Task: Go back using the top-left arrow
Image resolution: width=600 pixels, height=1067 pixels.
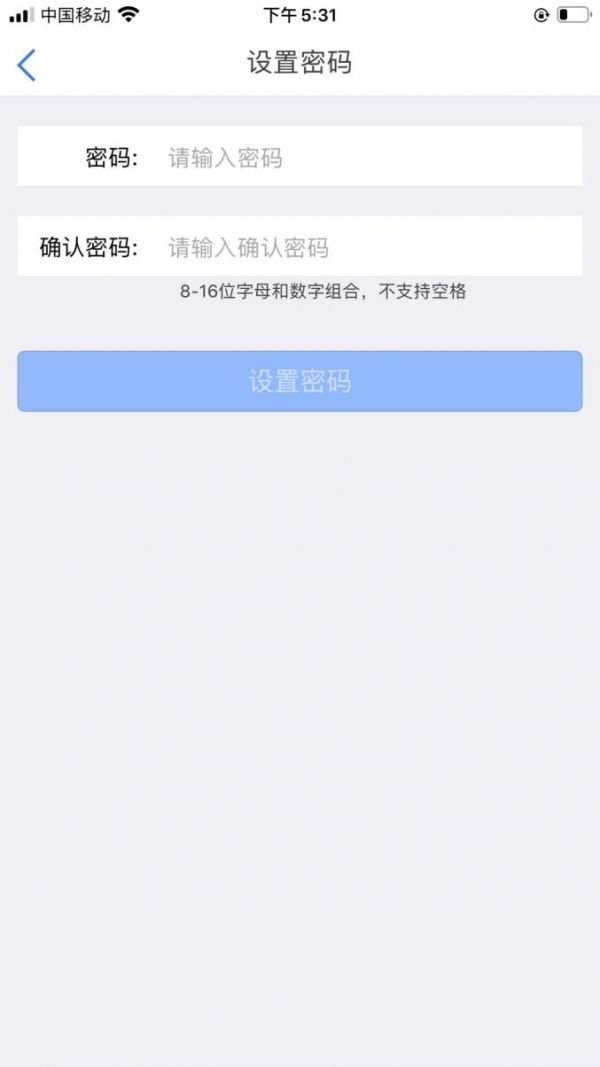Action: point(27,65)
